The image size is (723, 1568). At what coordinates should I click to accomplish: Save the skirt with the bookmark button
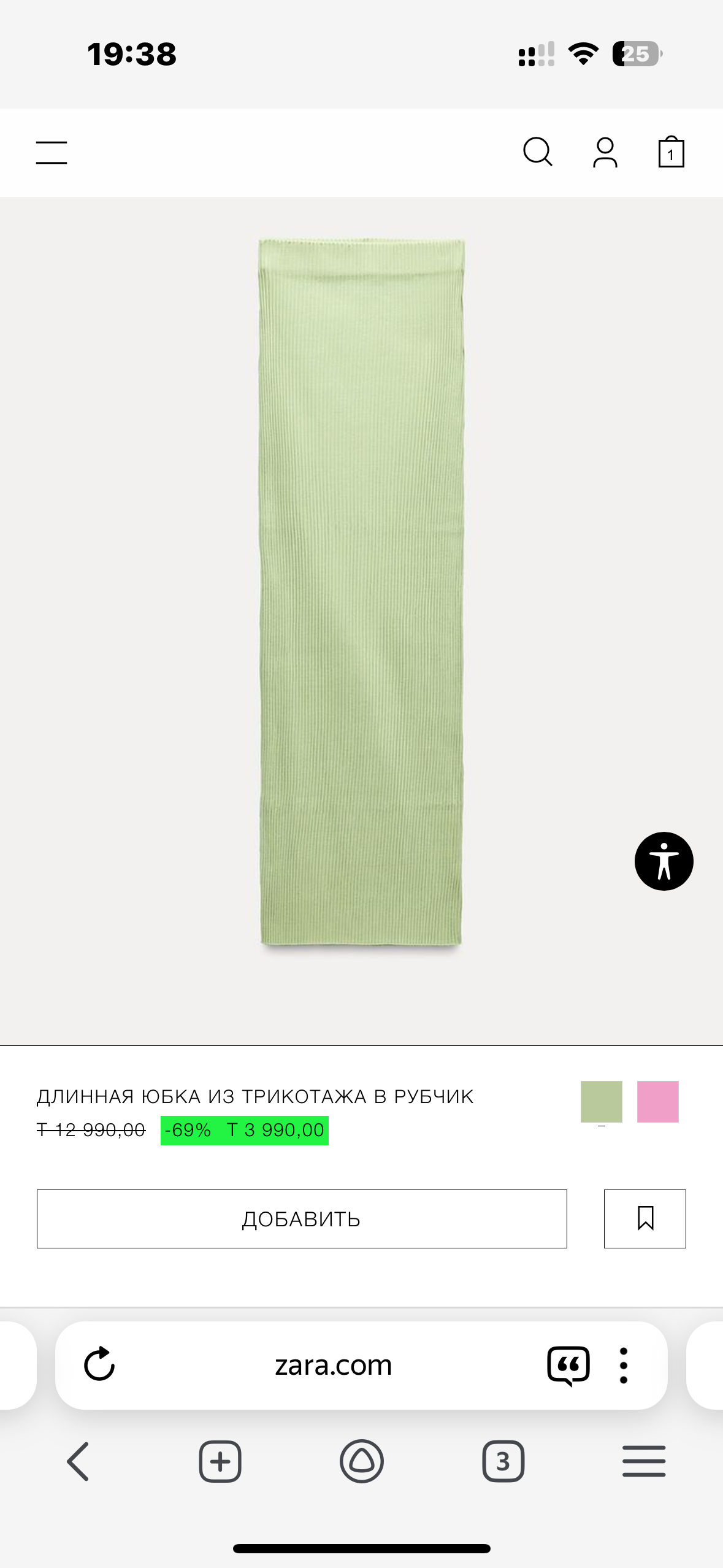[645, 1219]
